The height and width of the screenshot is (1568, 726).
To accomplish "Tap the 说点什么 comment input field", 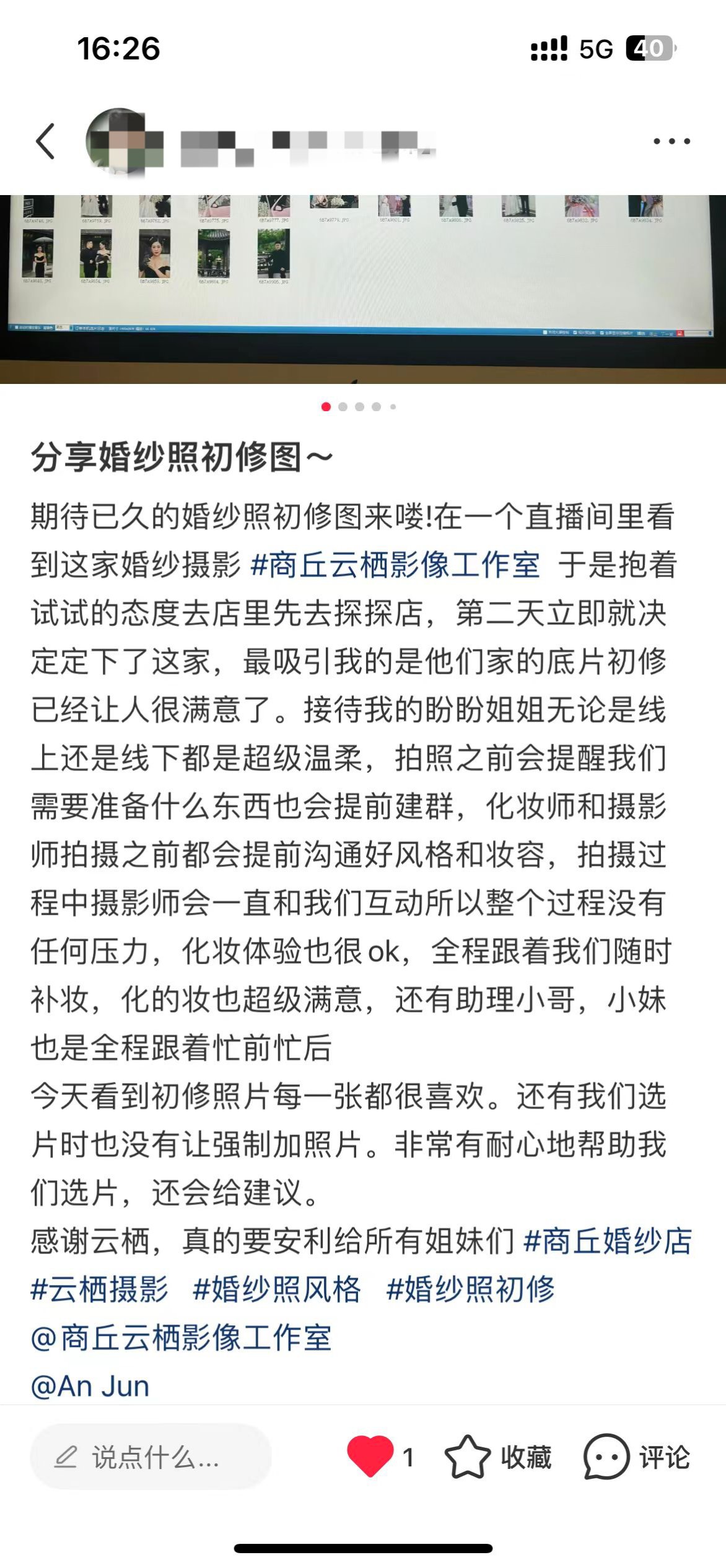I will pos(151,1457).
